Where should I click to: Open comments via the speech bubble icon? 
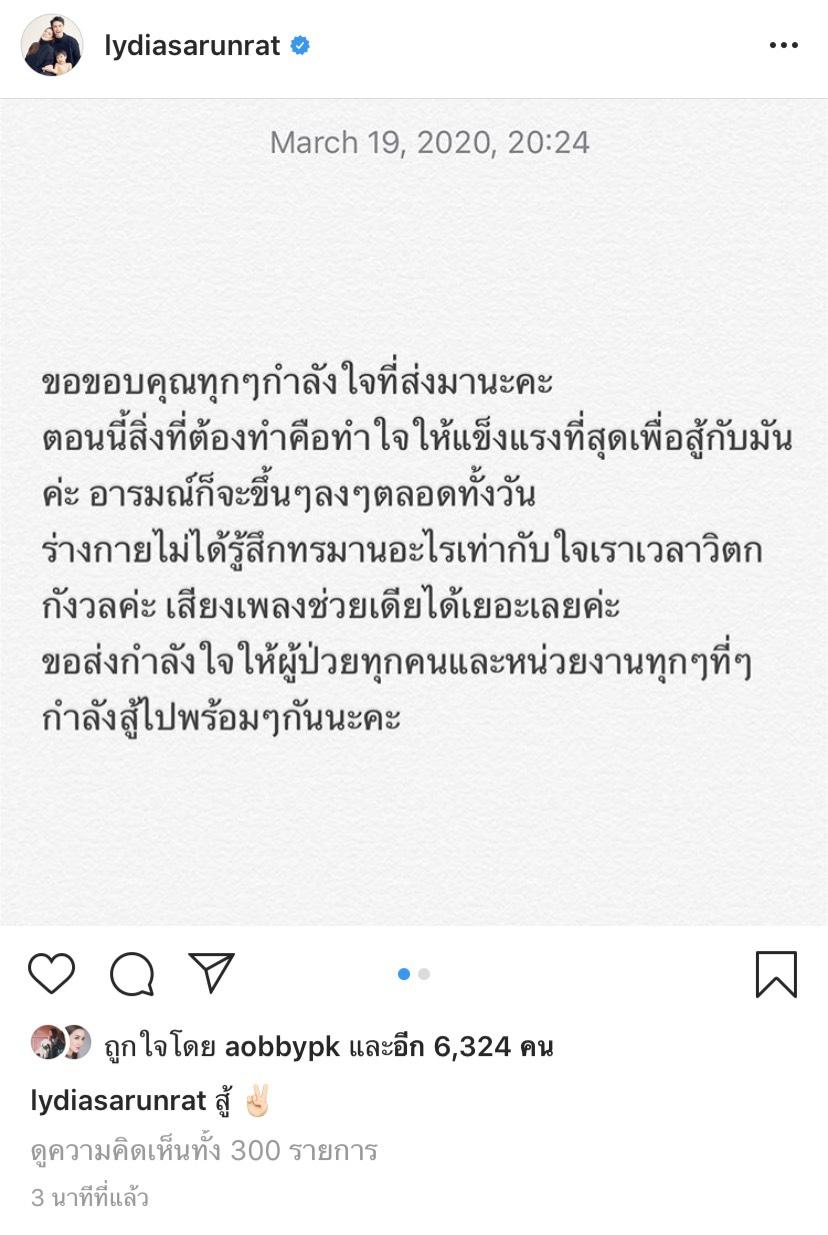point(131,973)
